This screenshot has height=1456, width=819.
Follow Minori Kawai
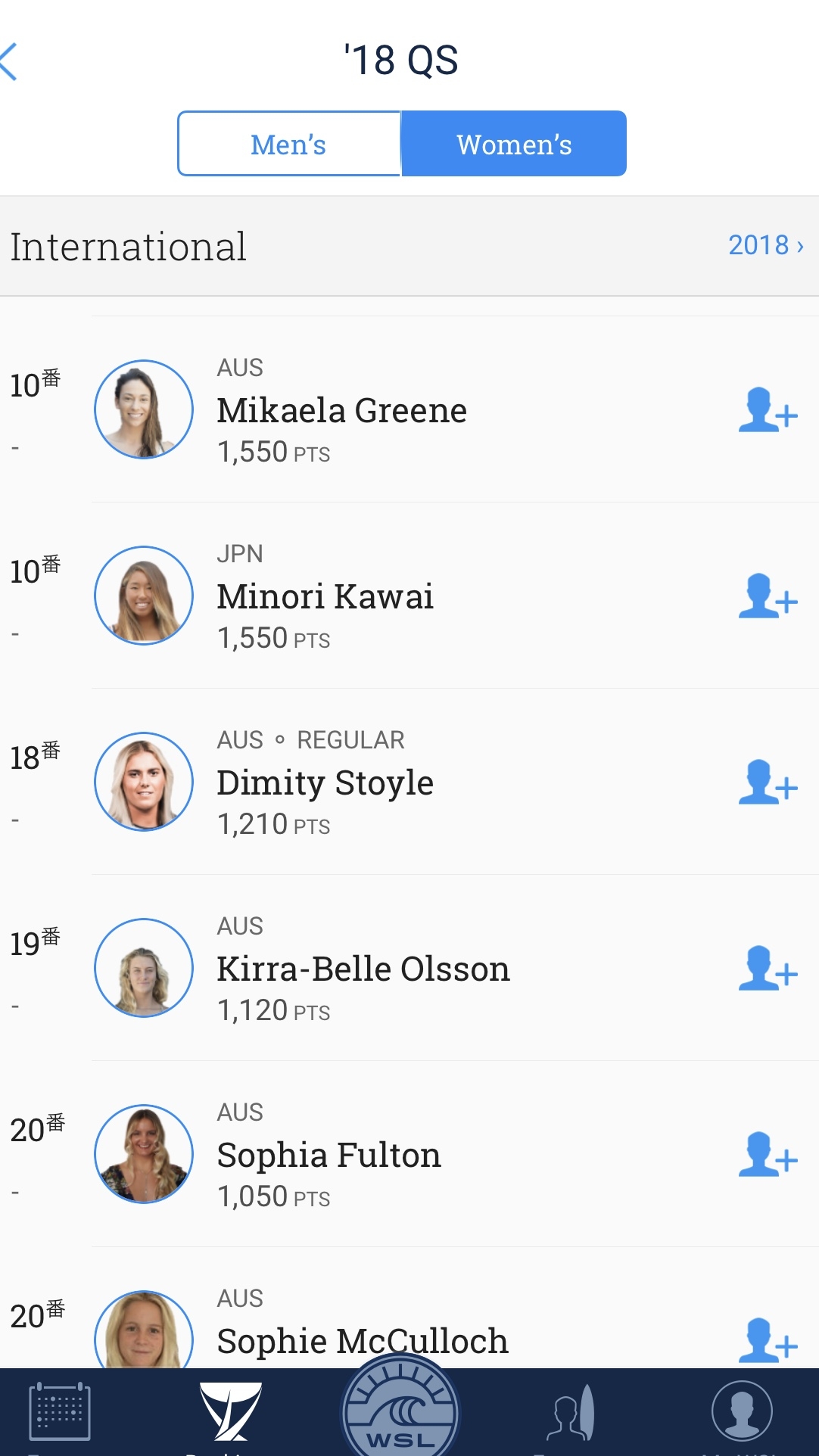point(768,596)
